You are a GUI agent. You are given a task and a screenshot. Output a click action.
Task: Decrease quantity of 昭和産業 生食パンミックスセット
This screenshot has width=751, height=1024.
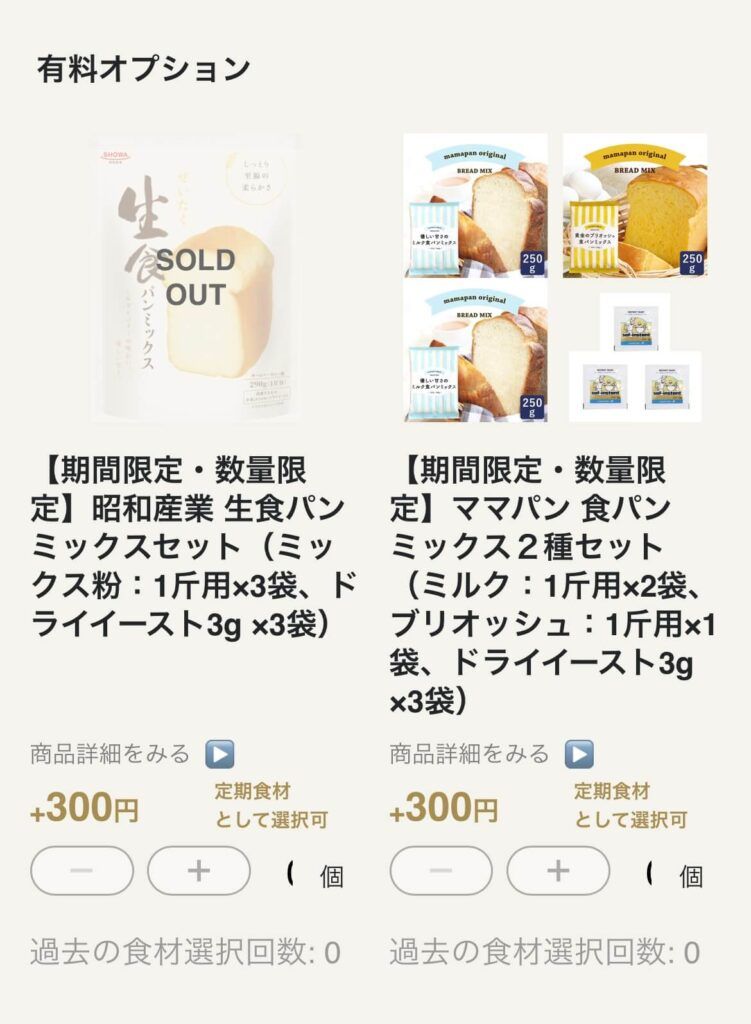(81, 871)
